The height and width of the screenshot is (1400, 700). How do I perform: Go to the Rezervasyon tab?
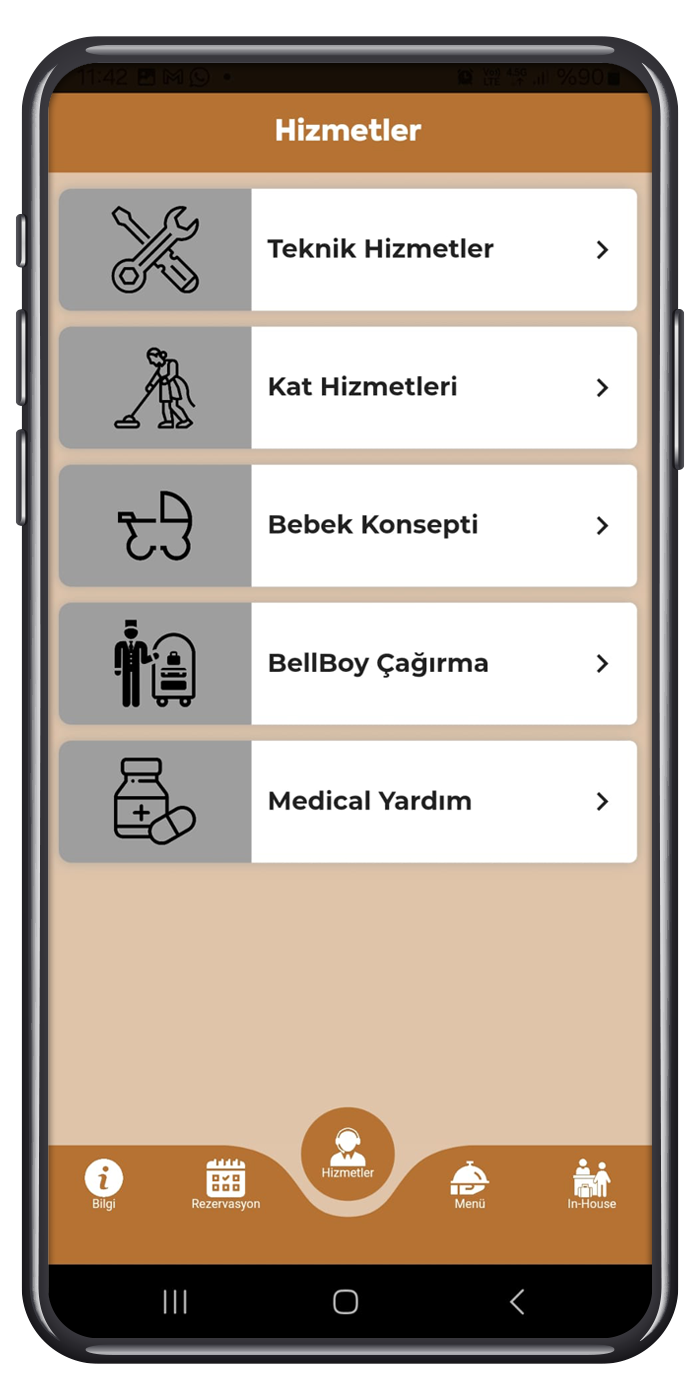pyautogui.click(x=226, y=1185)
